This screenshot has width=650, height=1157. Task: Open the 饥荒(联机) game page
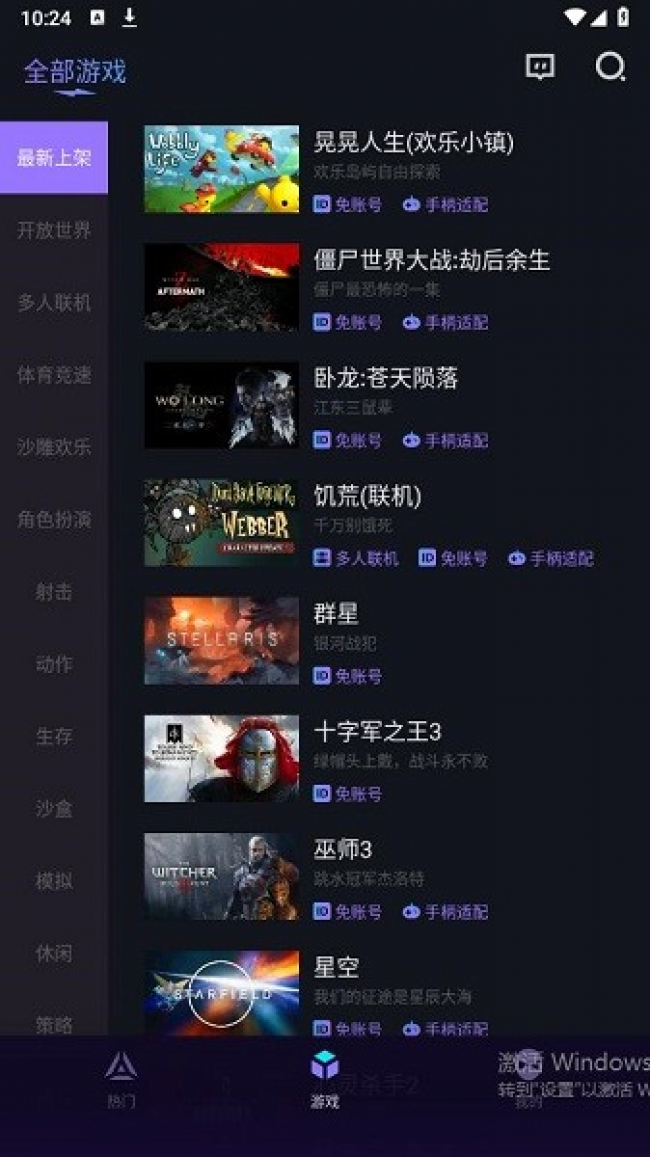click(367, 496)
